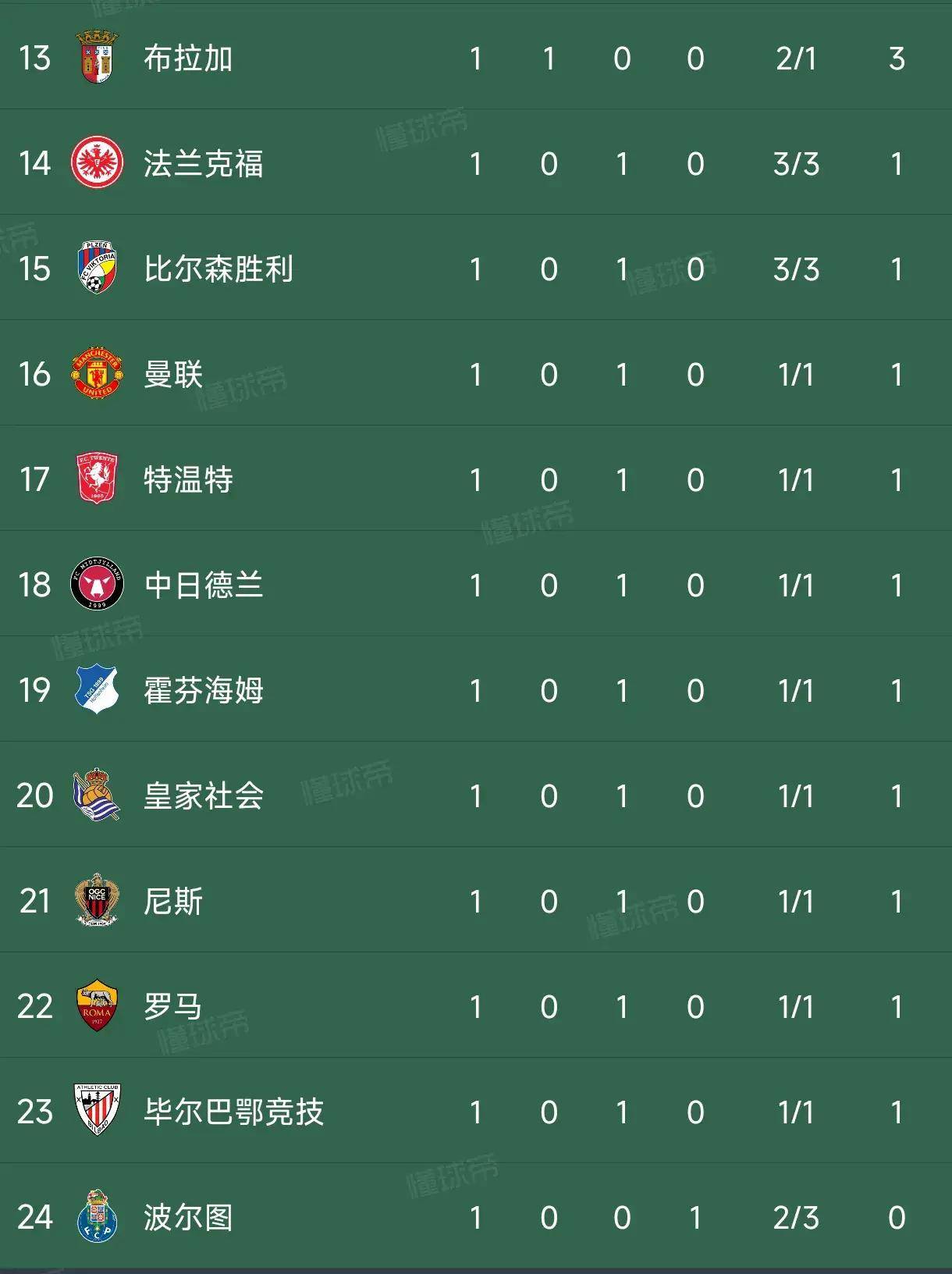Viewport: 952px width, 1274px height.
Task: Click the Hoffenheim club badge
Action: [96, 690]
